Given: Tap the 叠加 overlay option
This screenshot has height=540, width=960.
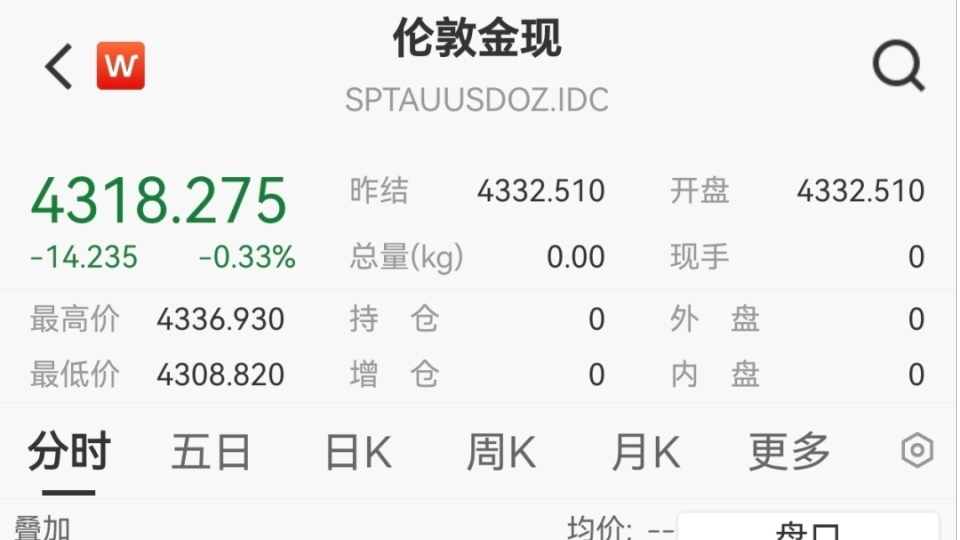Looking at the screenshot, I should (x=42, y=527).
